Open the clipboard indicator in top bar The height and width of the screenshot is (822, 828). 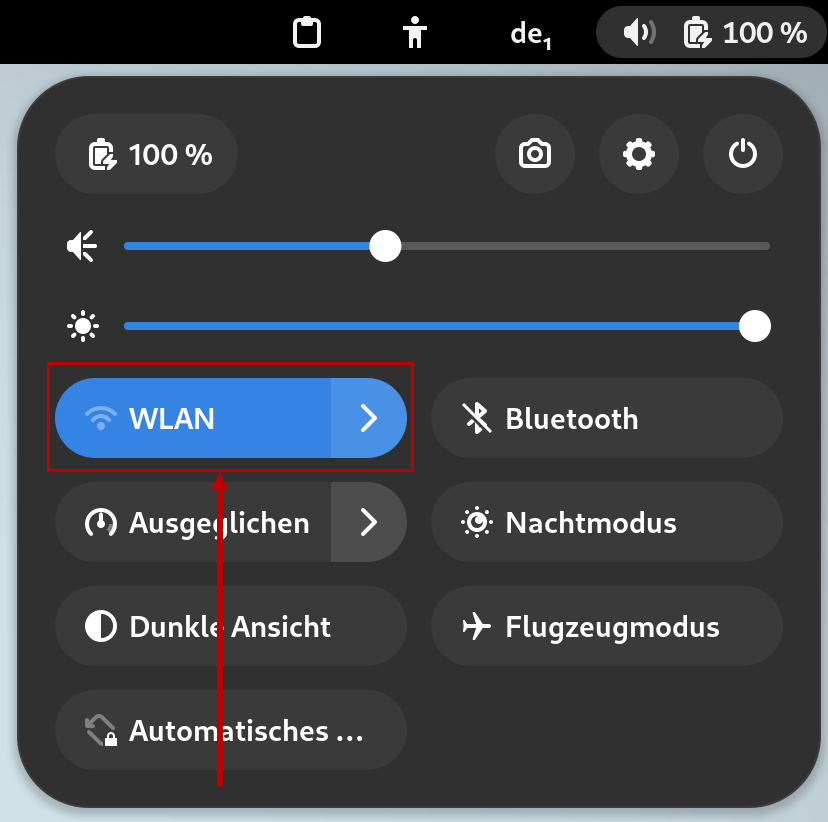307,33
